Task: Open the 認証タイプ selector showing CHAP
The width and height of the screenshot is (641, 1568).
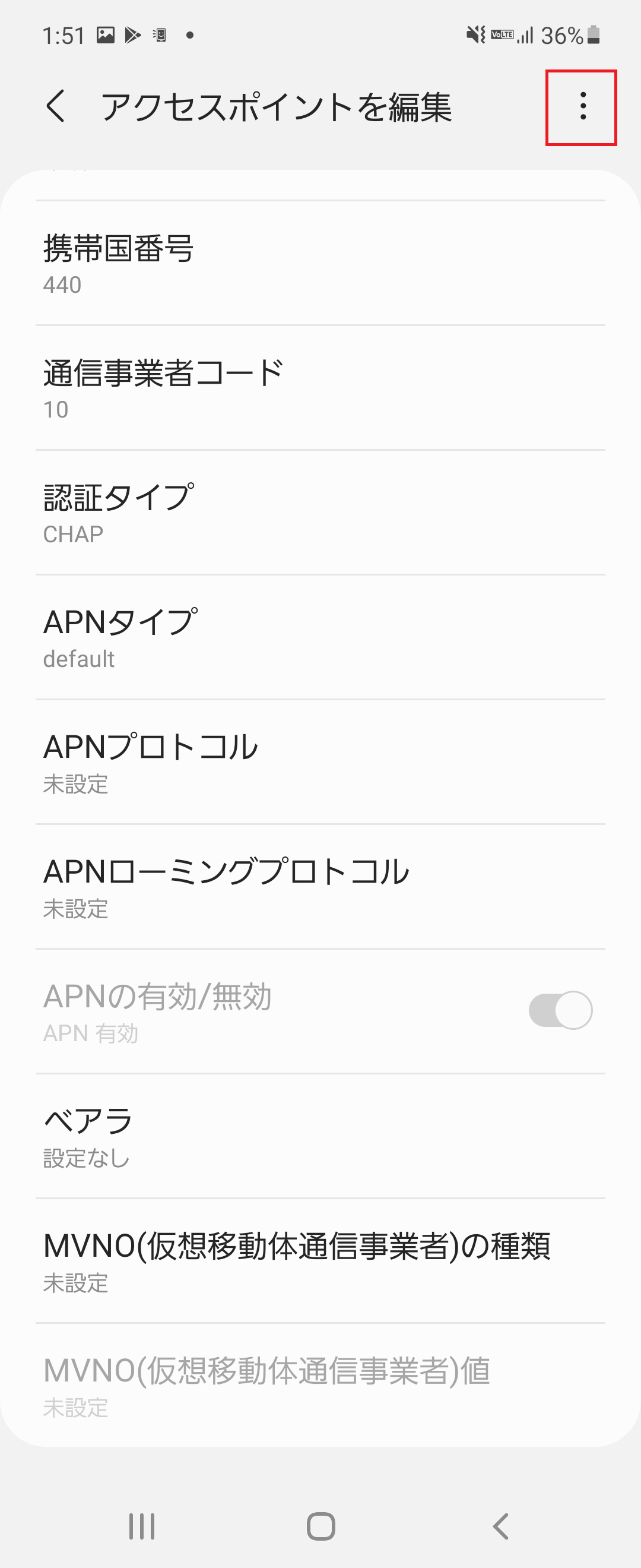Action: (x=320, y=510)
